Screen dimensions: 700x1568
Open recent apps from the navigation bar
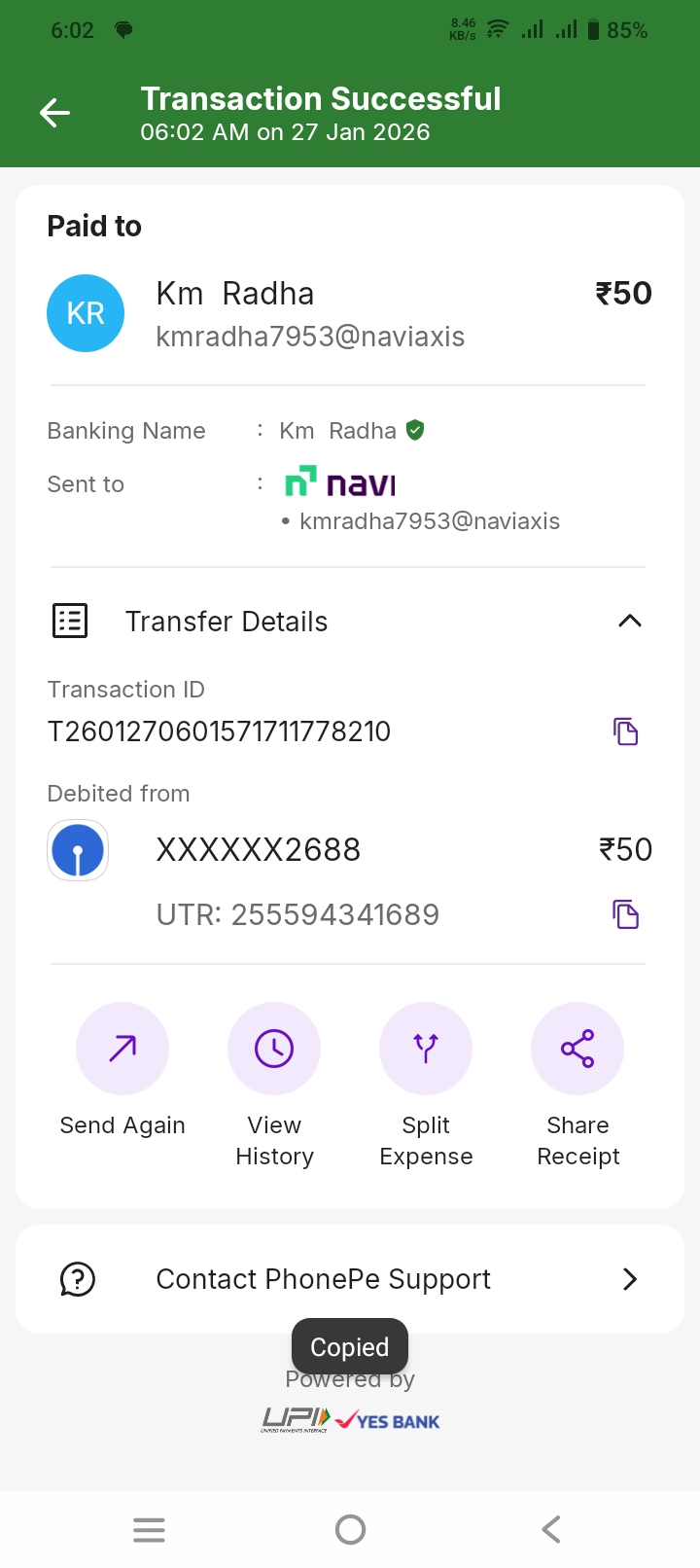(149, 1529)
